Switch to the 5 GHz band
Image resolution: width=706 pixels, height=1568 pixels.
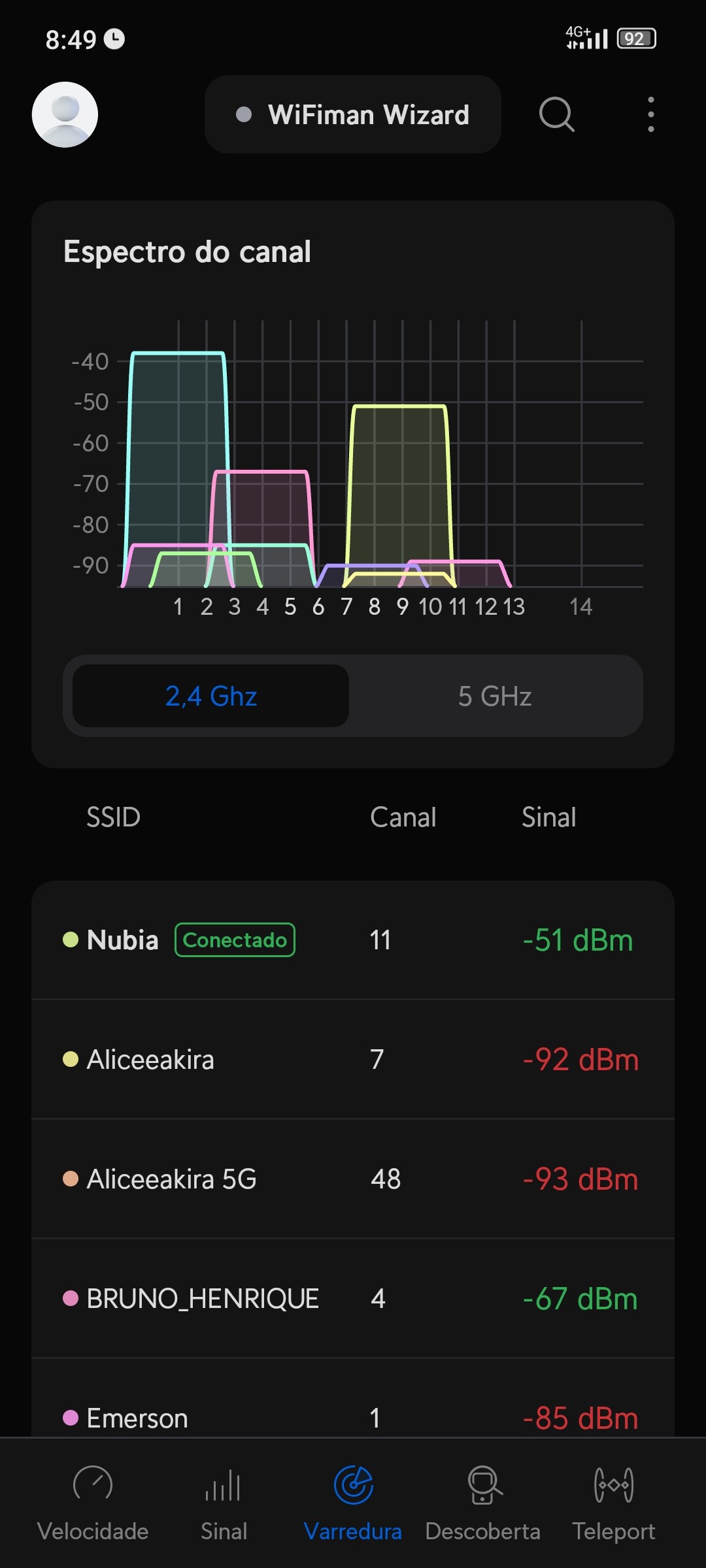point(495,696)
